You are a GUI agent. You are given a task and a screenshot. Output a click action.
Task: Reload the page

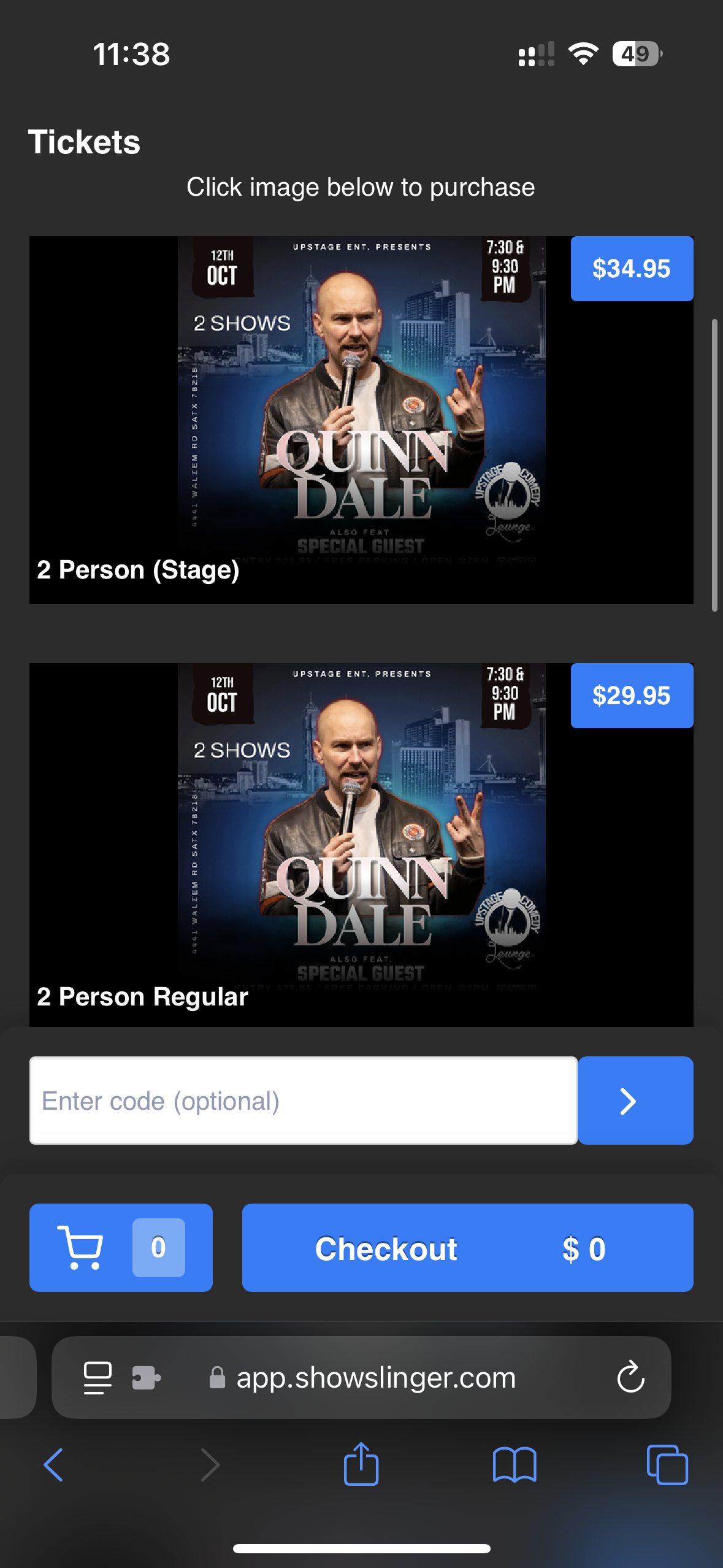tap(630, 1378)
